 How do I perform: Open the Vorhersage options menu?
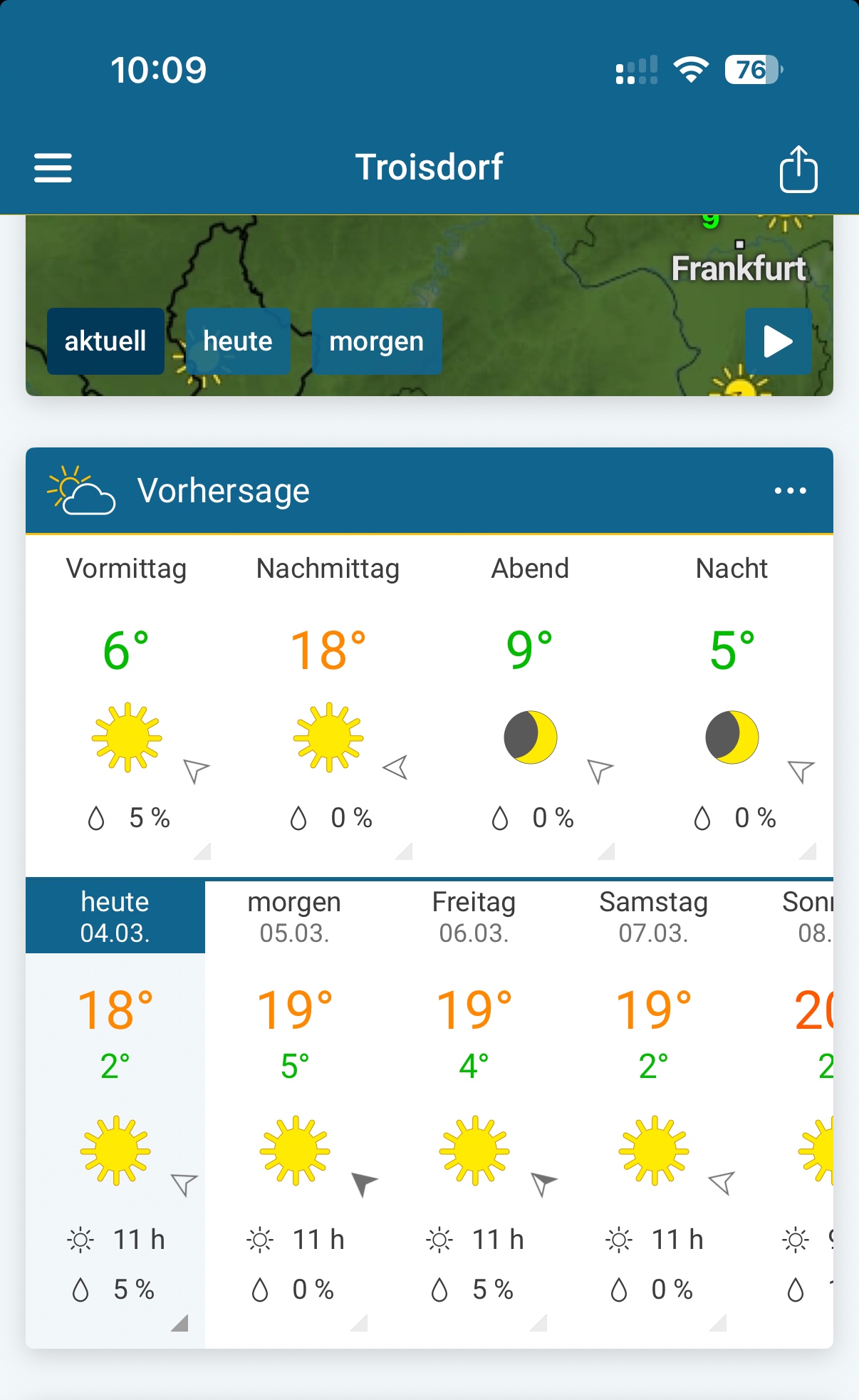790,491
